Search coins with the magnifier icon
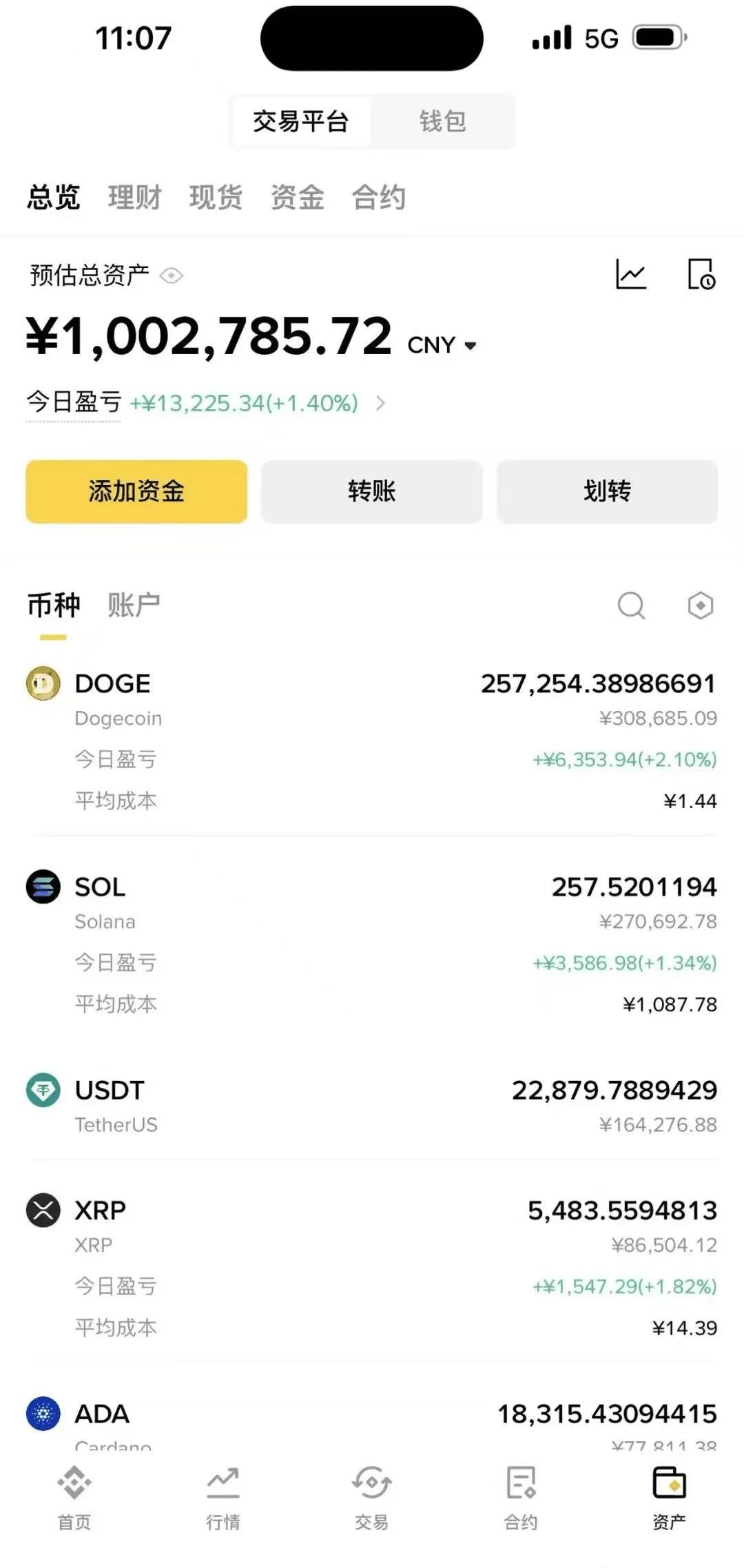The height and width of the screenshot is (1568, 744). coord(630,606)
